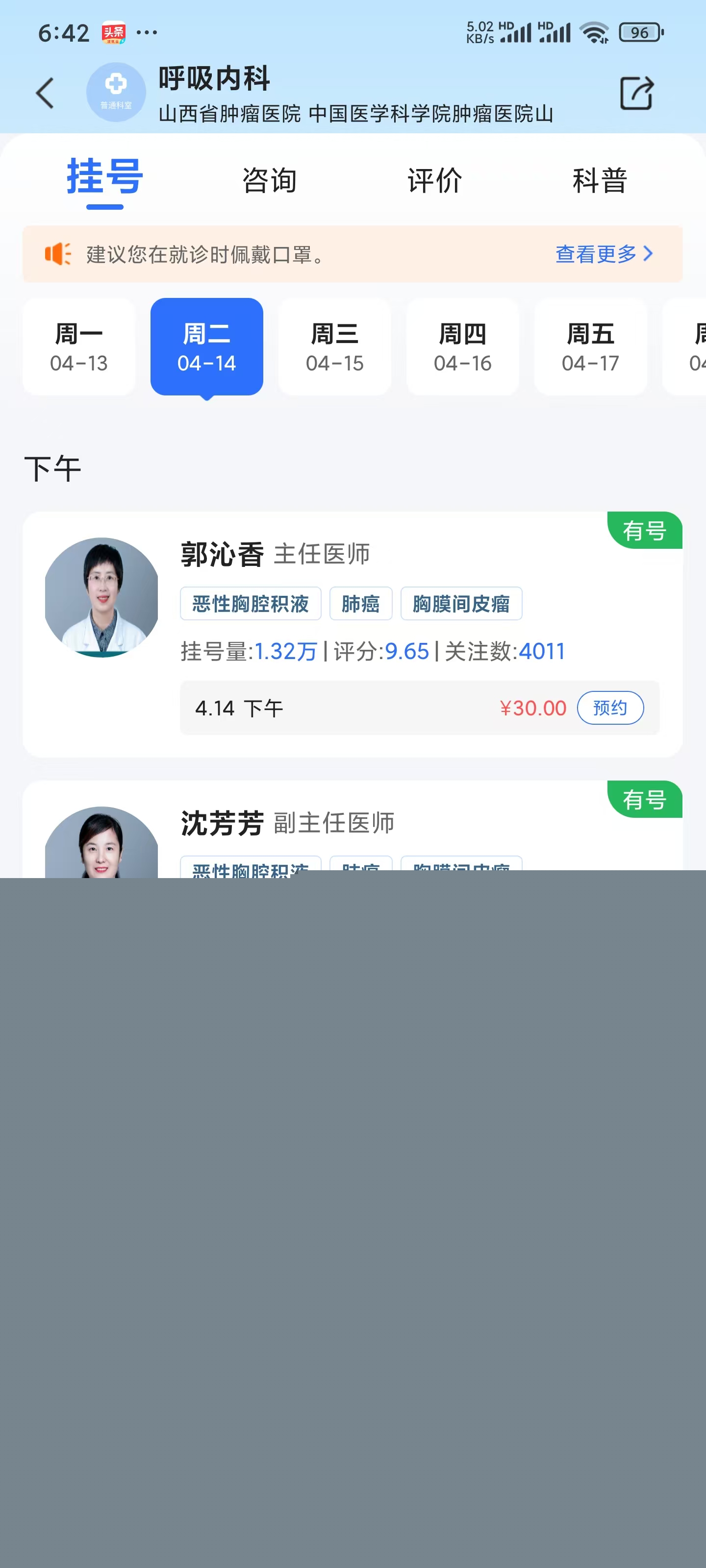Switch date to Thursday 04-16
Image resolution: width=706 pixels, height=1568 pixels.
(462, 347)
